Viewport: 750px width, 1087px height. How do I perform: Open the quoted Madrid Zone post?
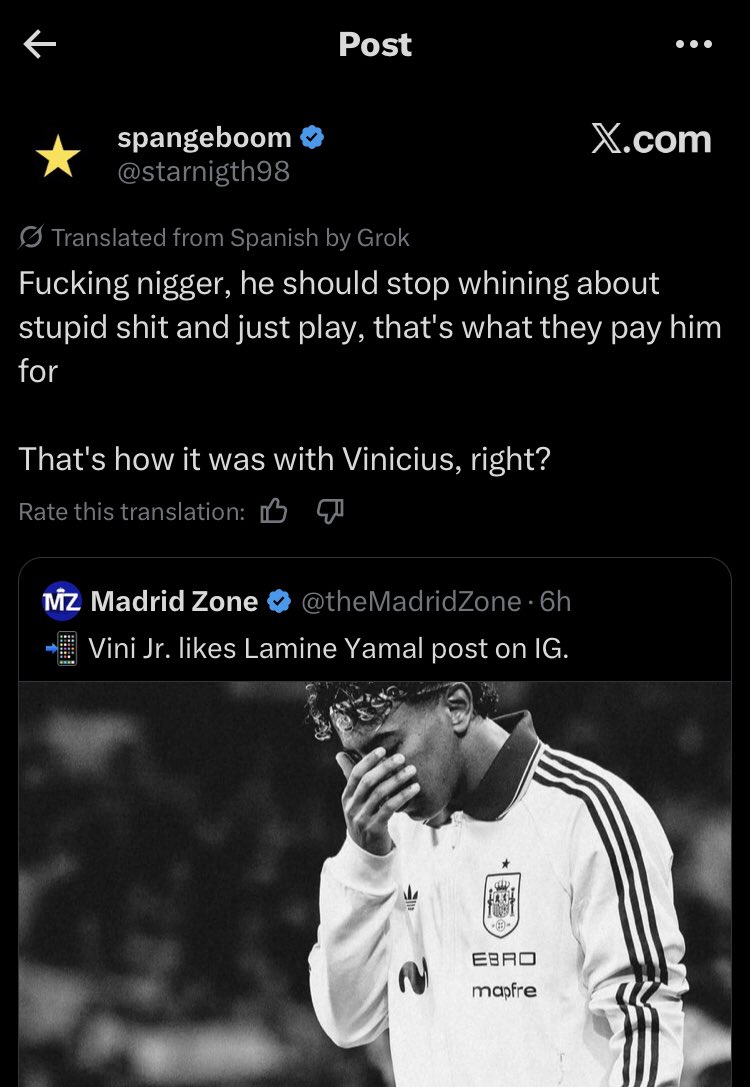tap(374, 650)
